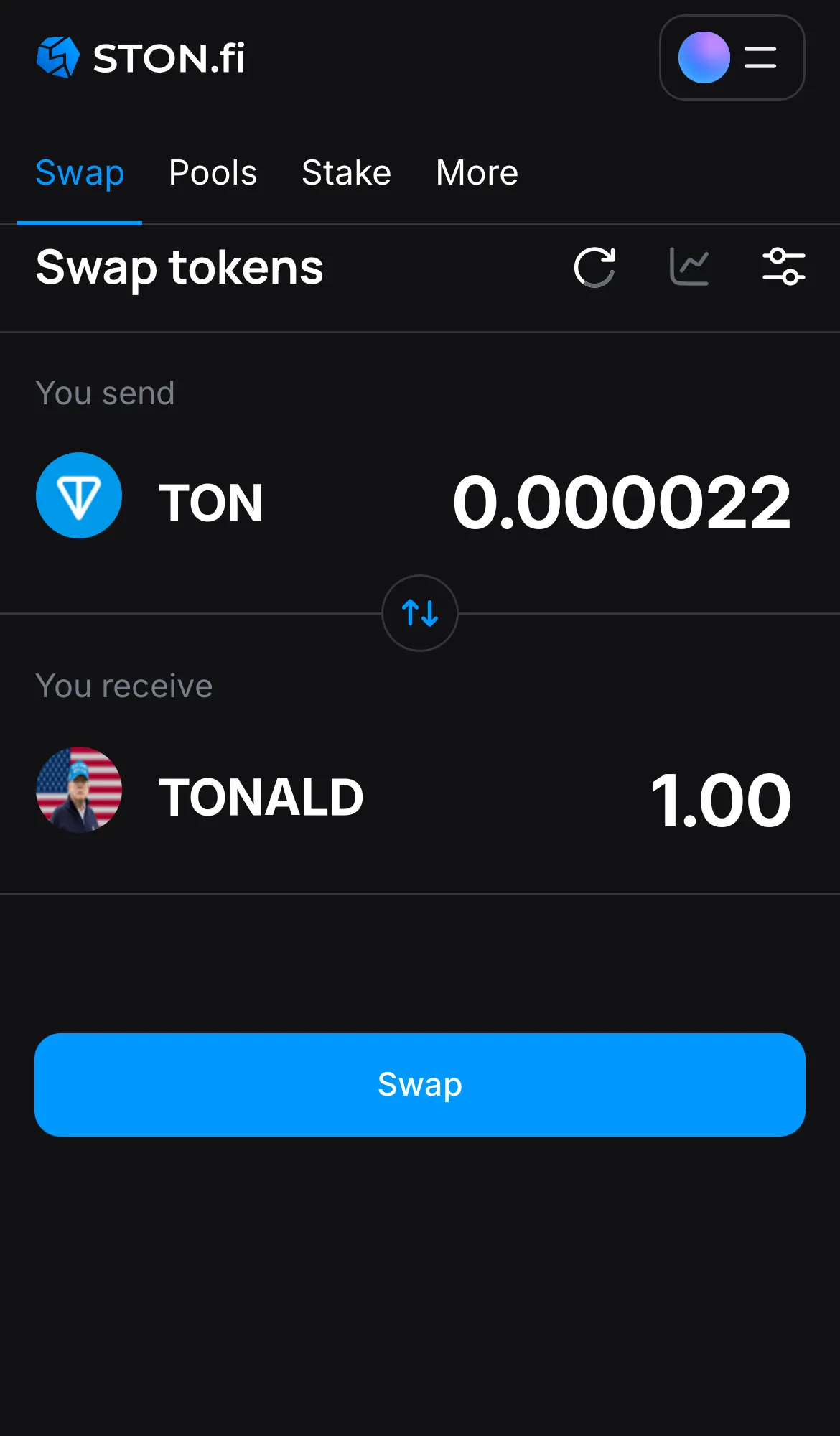Open swap settings with the sliders icon
This screenshot has width=840, height=1436.
tap(784, 267)
